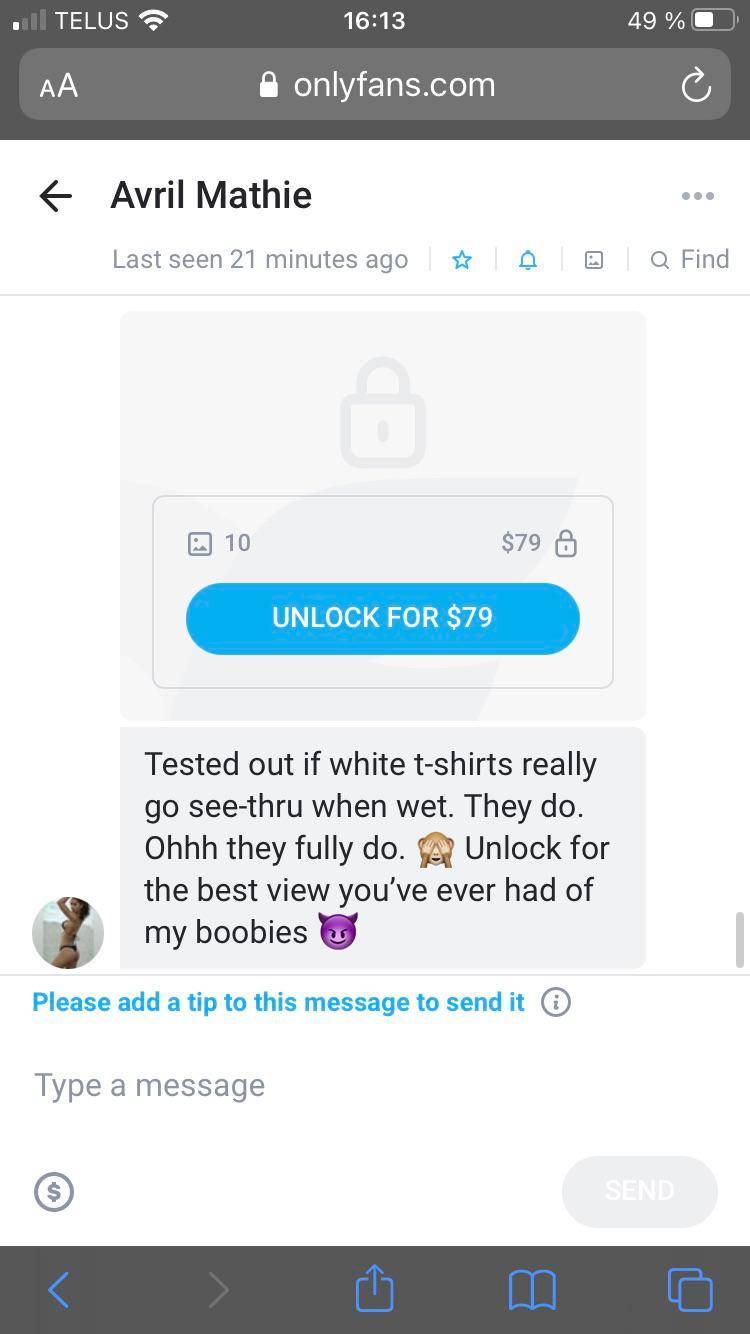Tap the grayed-out SEND button
The width and height of the screenshot is (750, 1334).
(639, 1191)
